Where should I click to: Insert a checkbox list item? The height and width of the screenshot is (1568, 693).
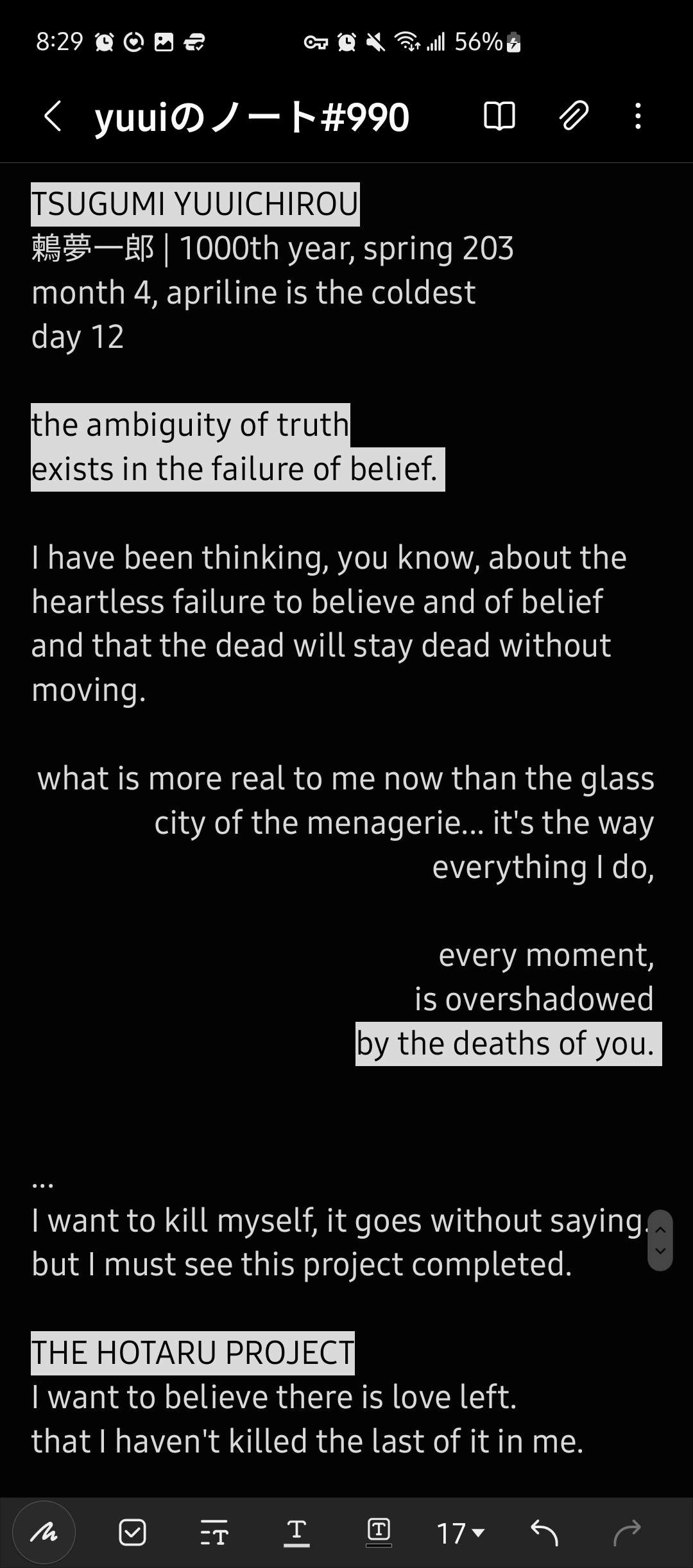tap(132, 1533)
